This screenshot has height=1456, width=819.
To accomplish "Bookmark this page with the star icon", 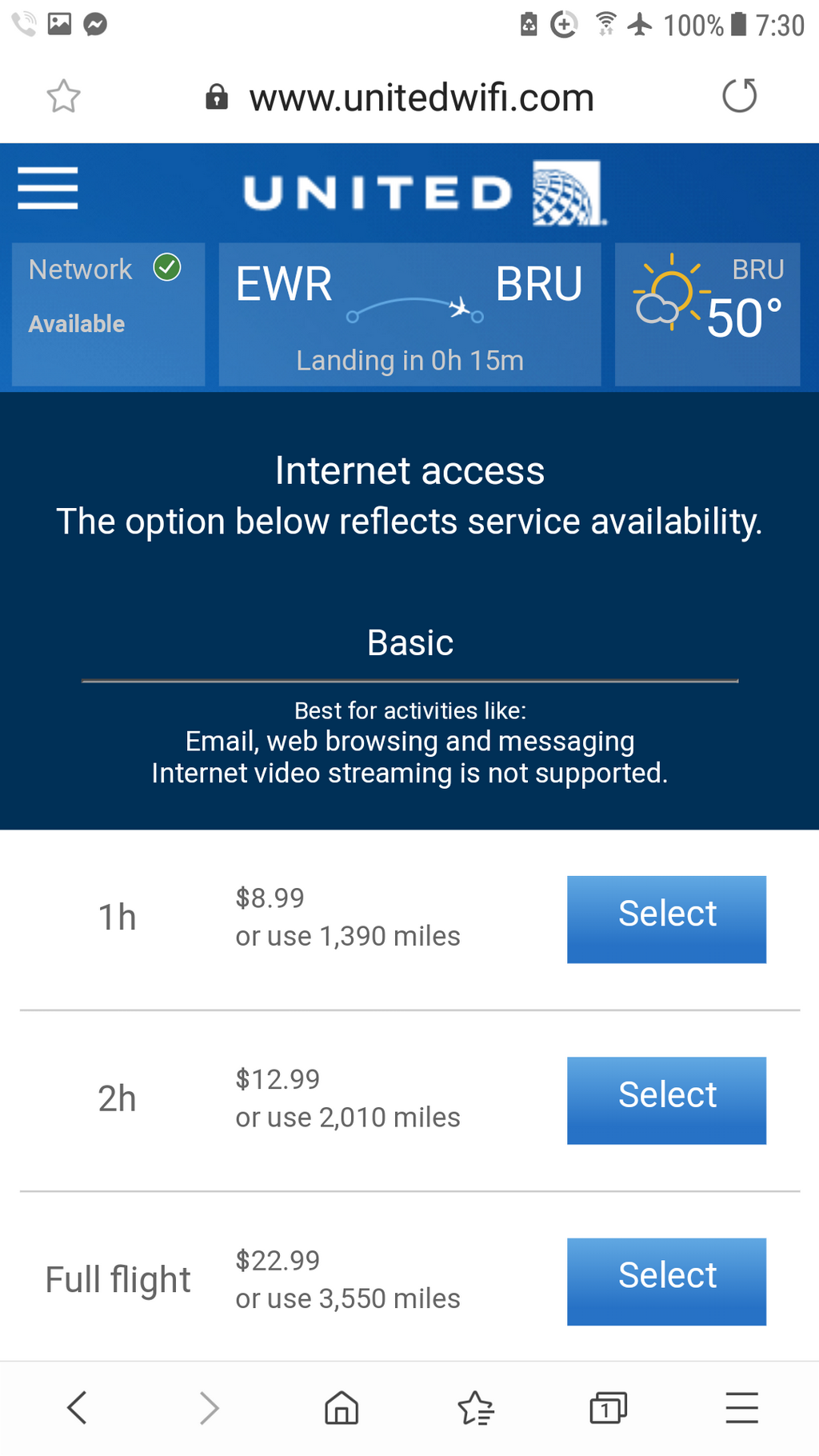I will 63,97.
